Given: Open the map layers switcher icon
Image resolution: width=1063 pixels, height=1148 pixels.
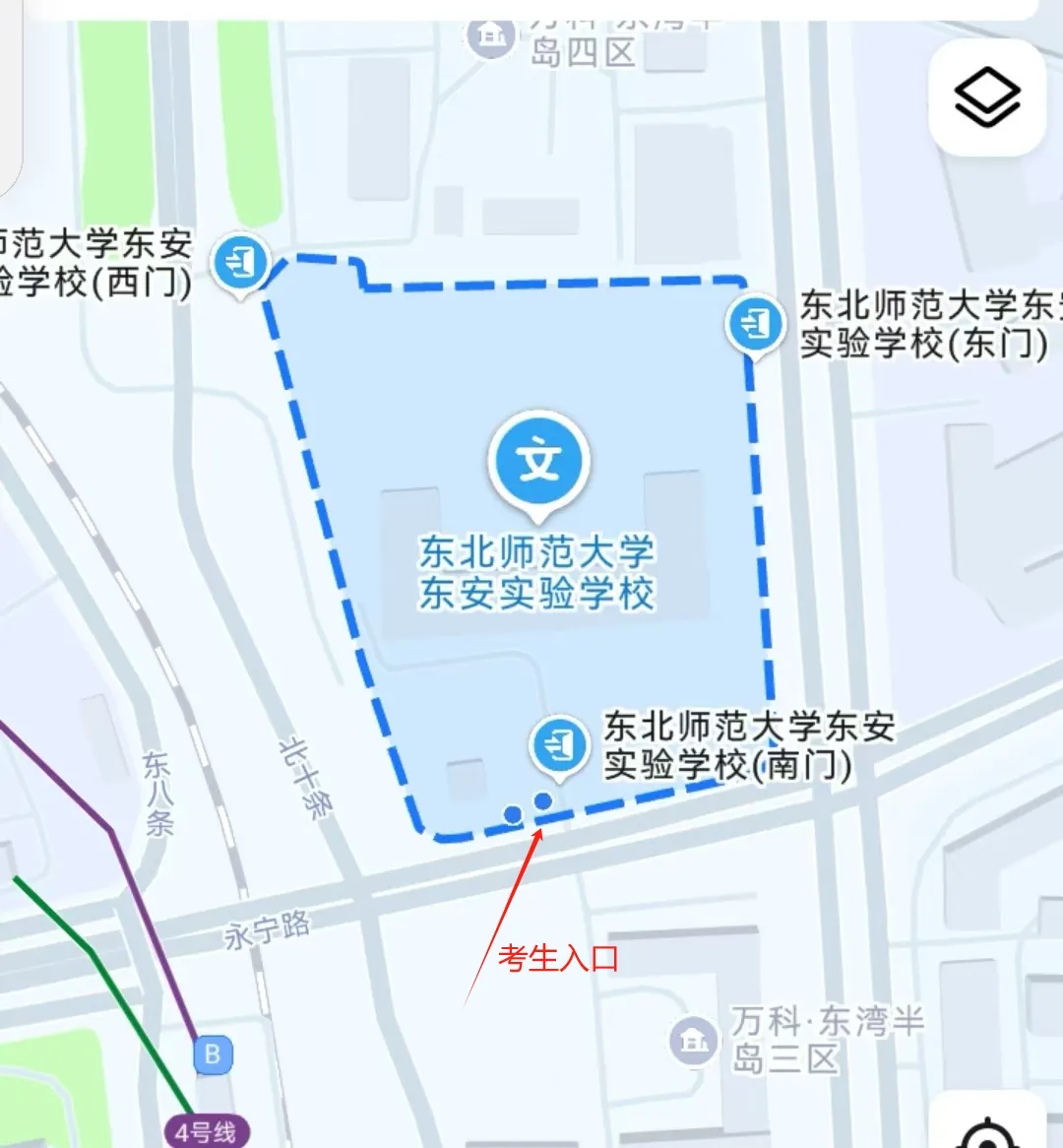Looking at the screenshot, I should click(x=987, y=96).
